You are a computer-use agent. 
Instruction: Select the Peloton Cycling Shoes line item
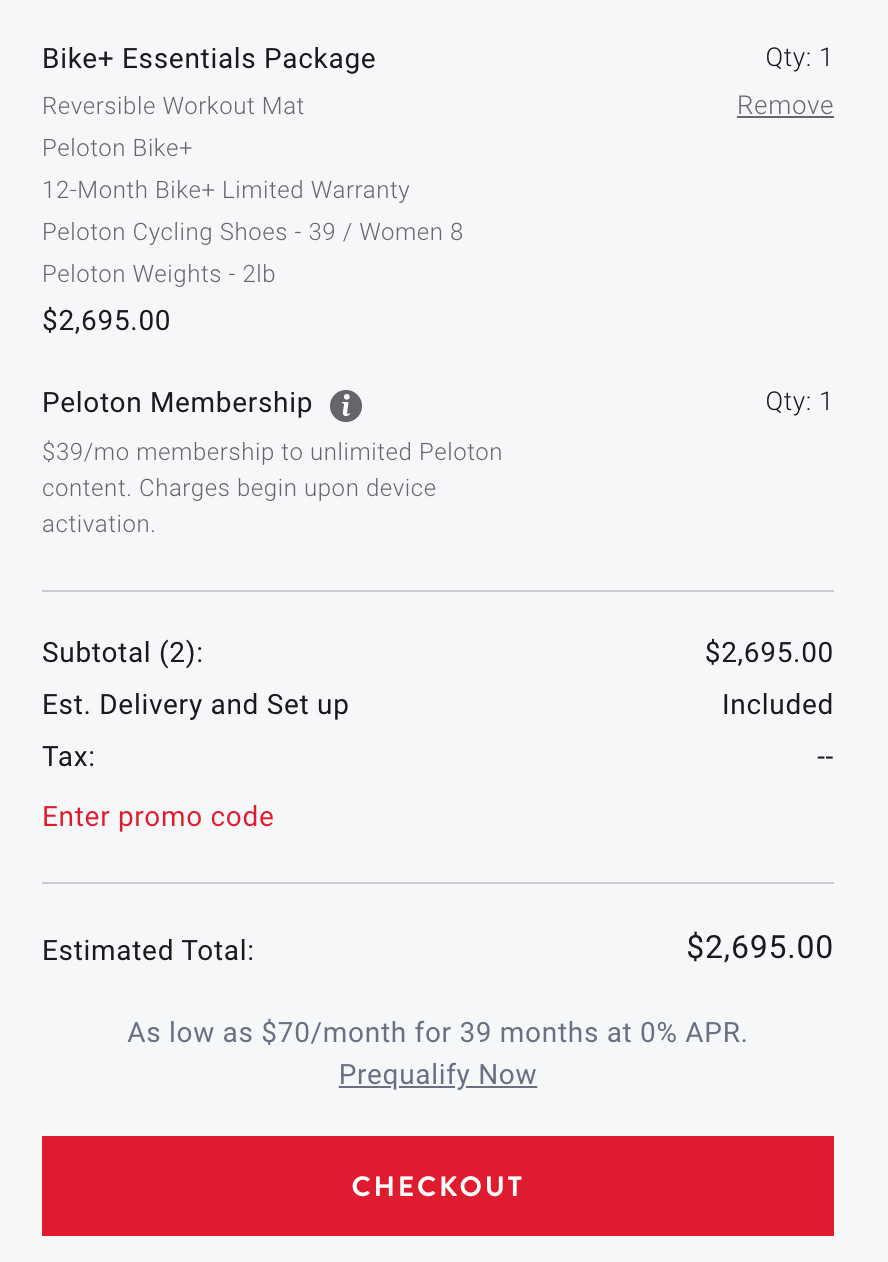click(252, 232)
